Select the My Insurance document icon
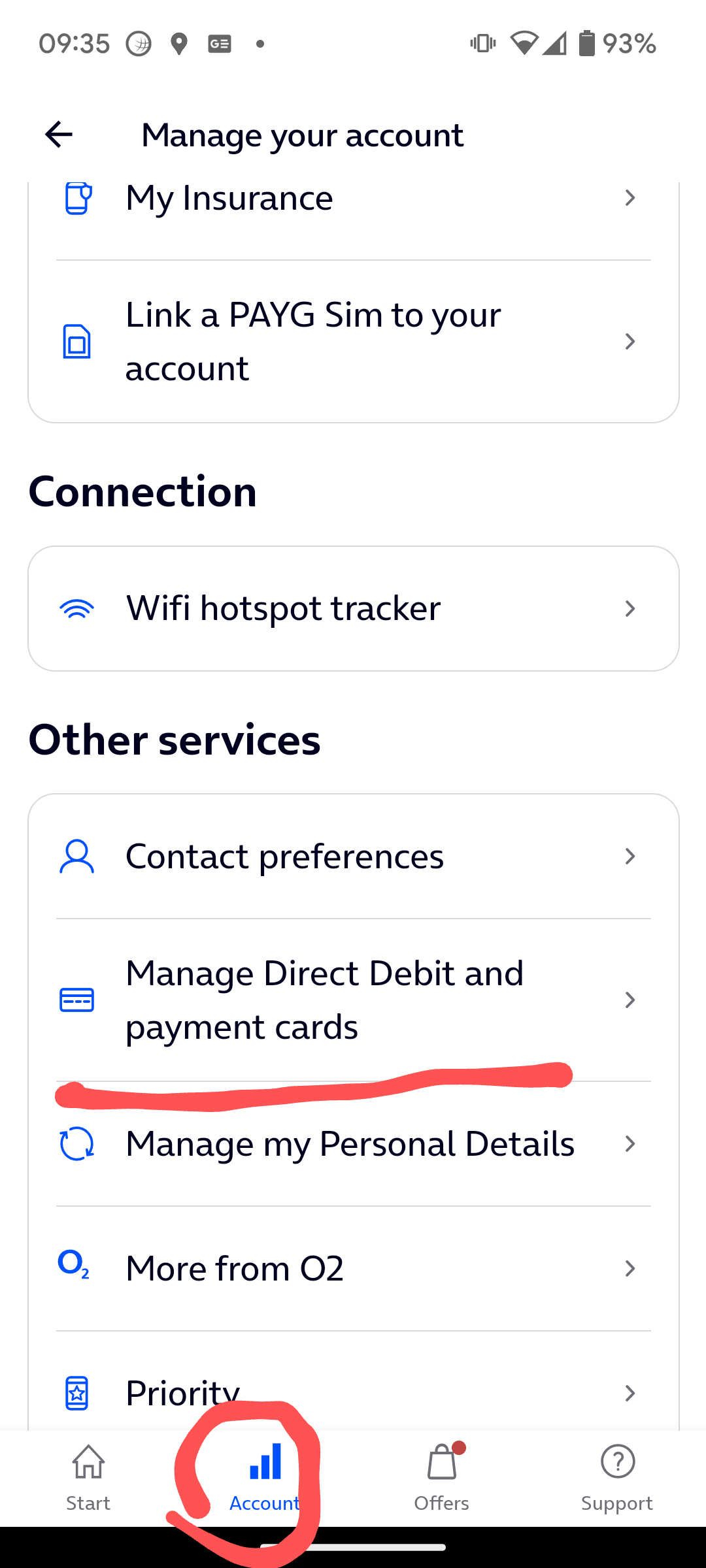This screenshot has width=706, height=1568. point(76,197)
